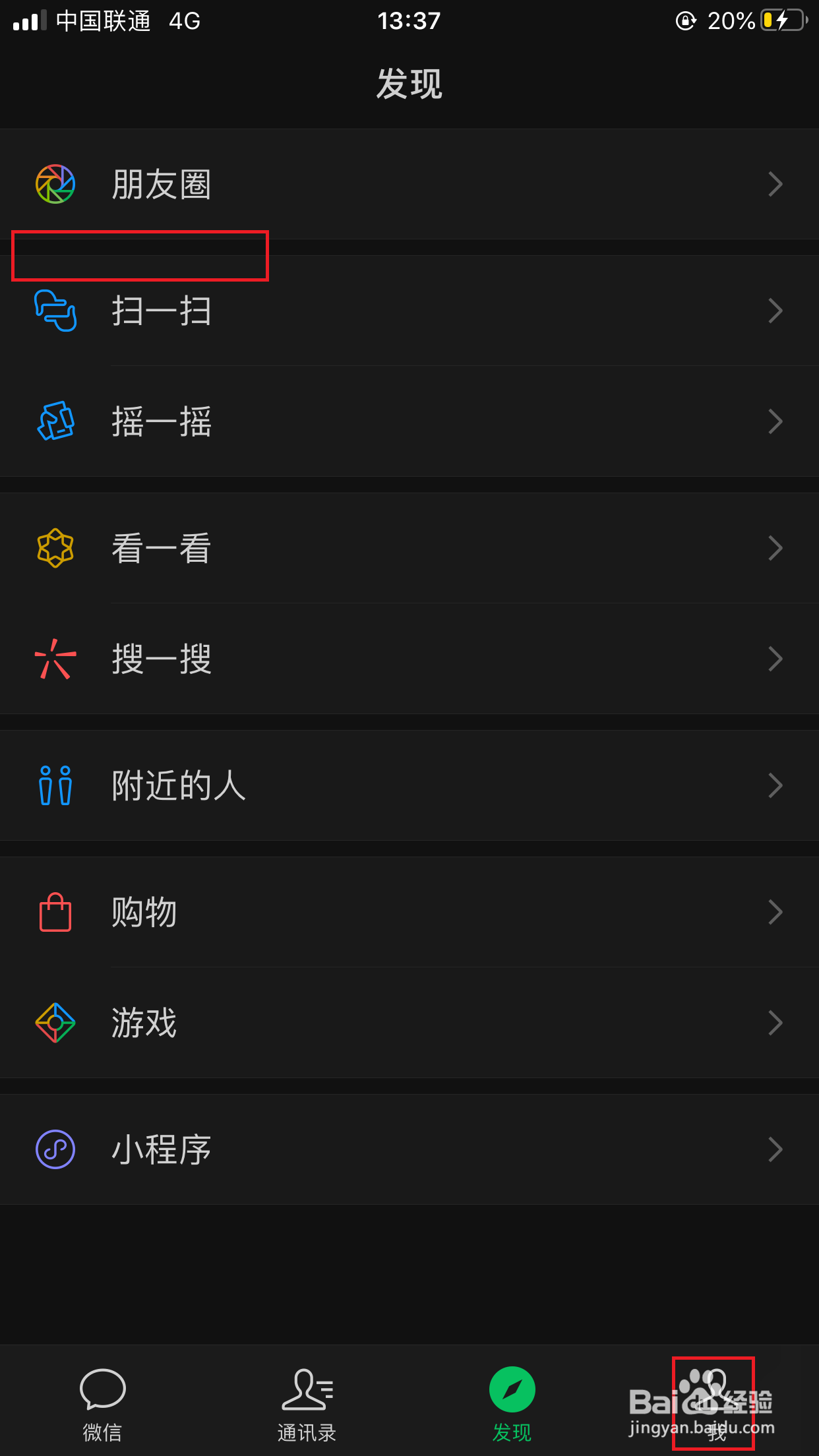Tap the 游戏 games icon

55,1023
